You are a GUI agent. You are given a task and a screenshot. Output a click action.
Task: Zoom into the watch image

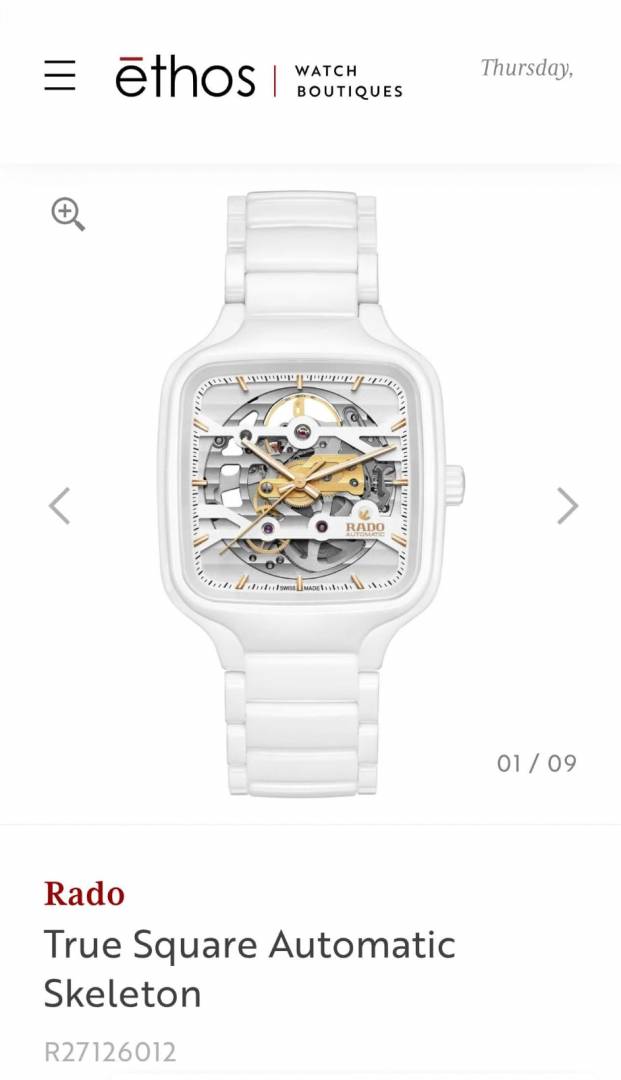click(68, 214)
